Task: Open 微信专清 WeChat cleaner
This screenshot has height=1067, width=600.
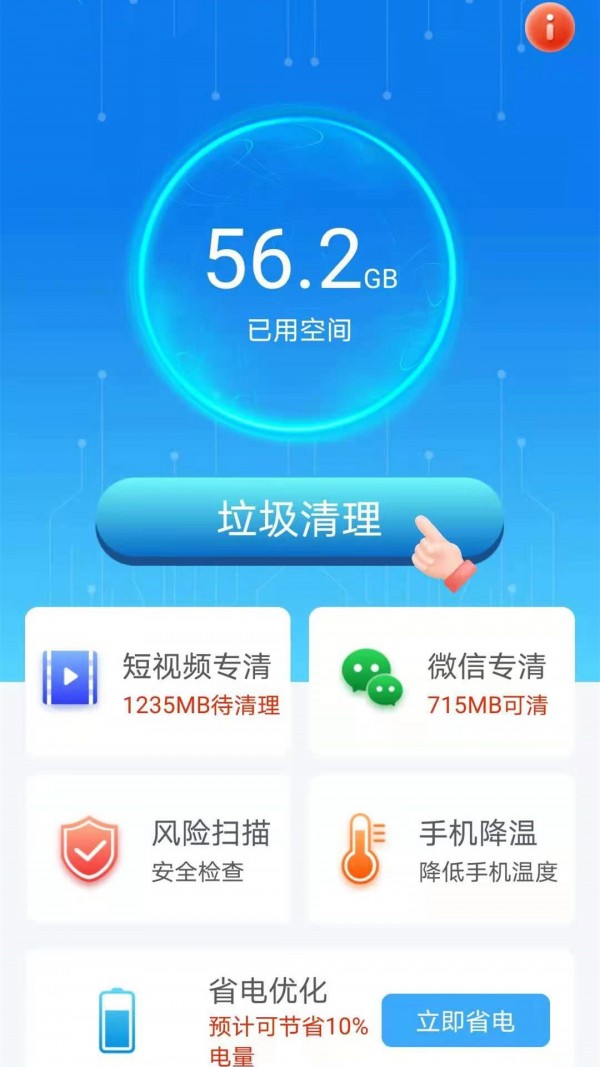Action: 441,681
